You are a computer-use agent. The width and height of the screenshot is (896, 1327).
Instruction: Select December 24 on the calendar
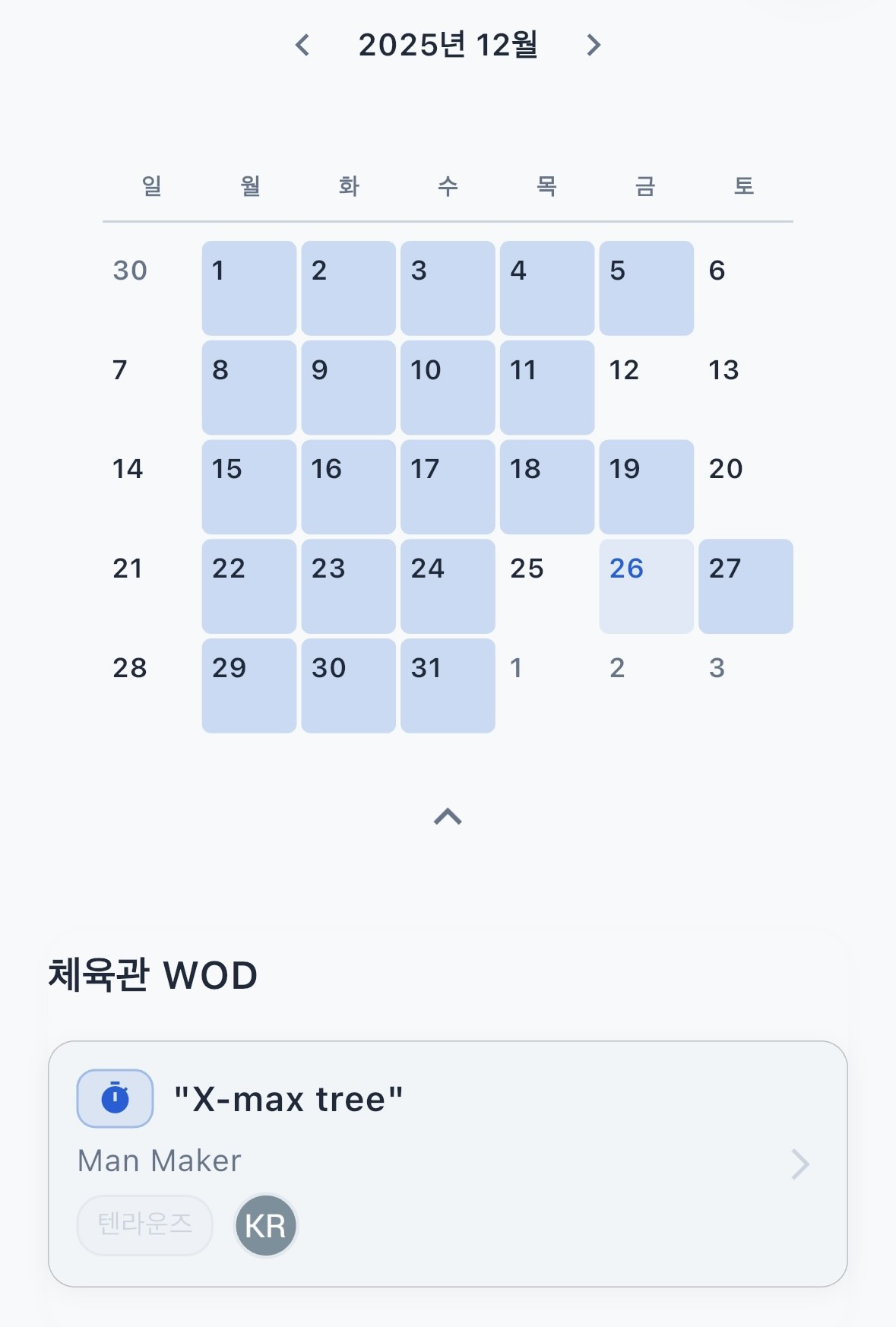point(448,586)
